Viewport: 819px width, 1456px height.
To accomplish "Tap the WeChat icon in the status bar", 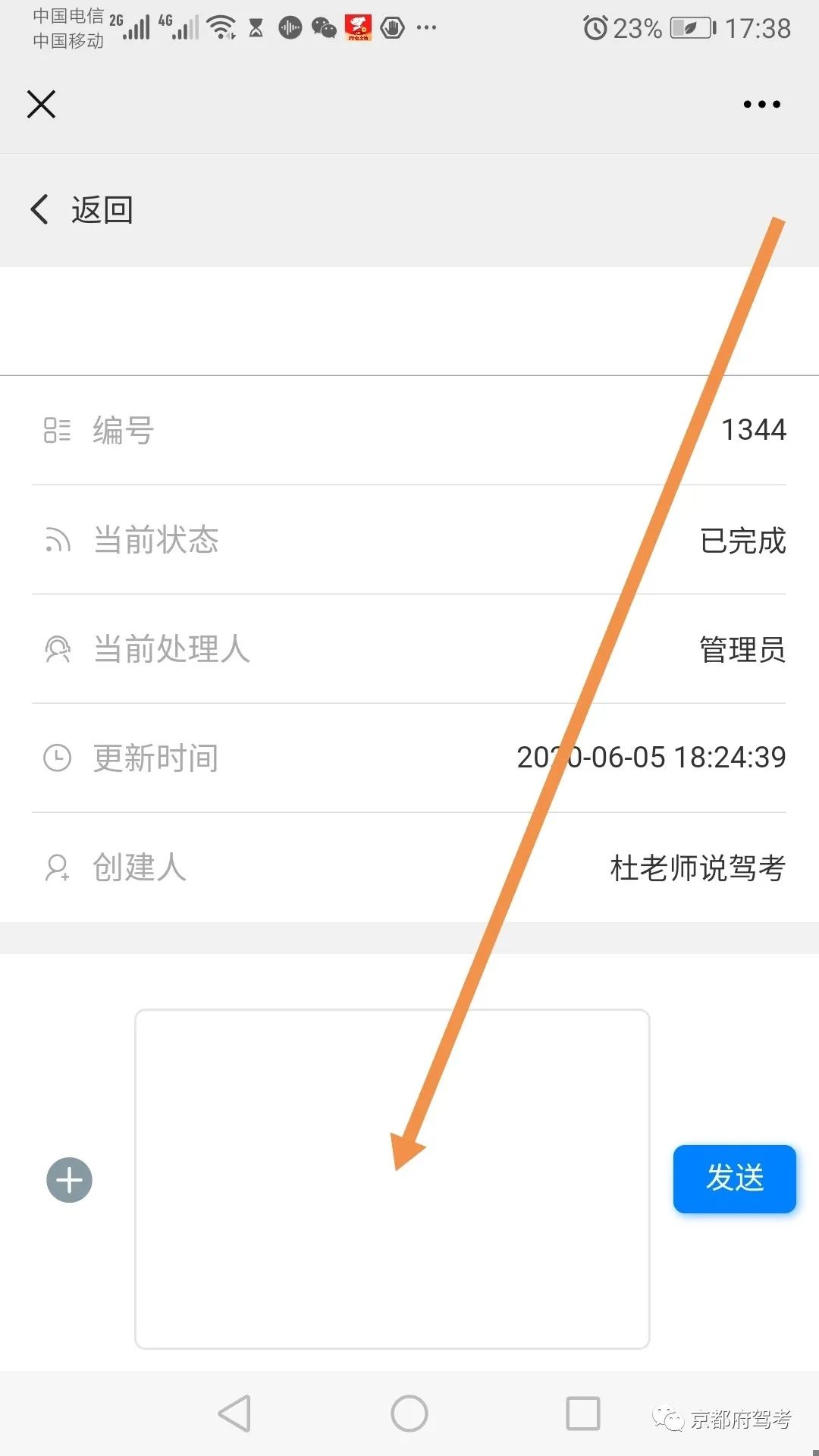I will click(323, 27).
